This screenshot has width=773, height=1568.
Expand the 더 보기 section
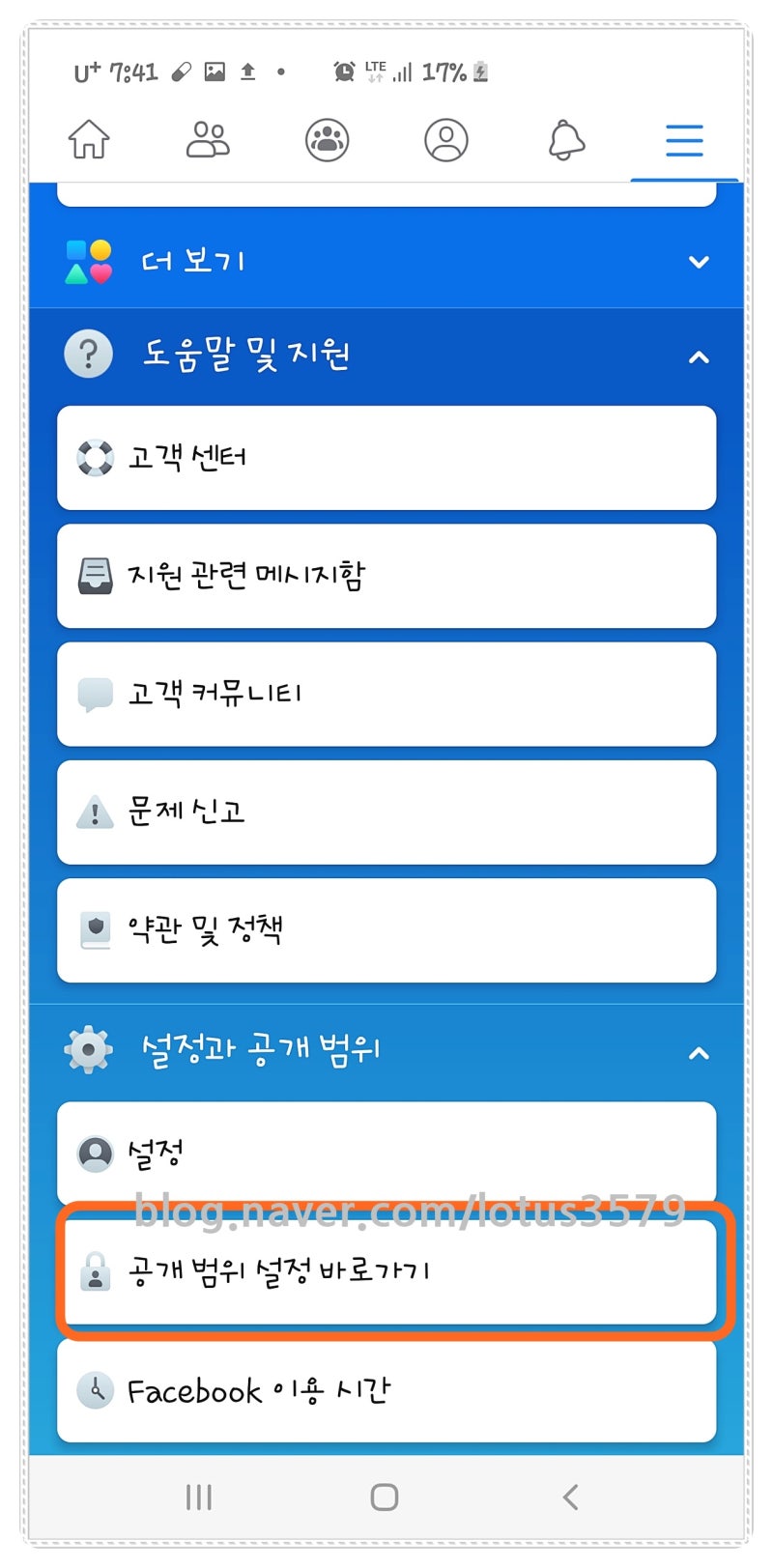(x=386, y=261)
